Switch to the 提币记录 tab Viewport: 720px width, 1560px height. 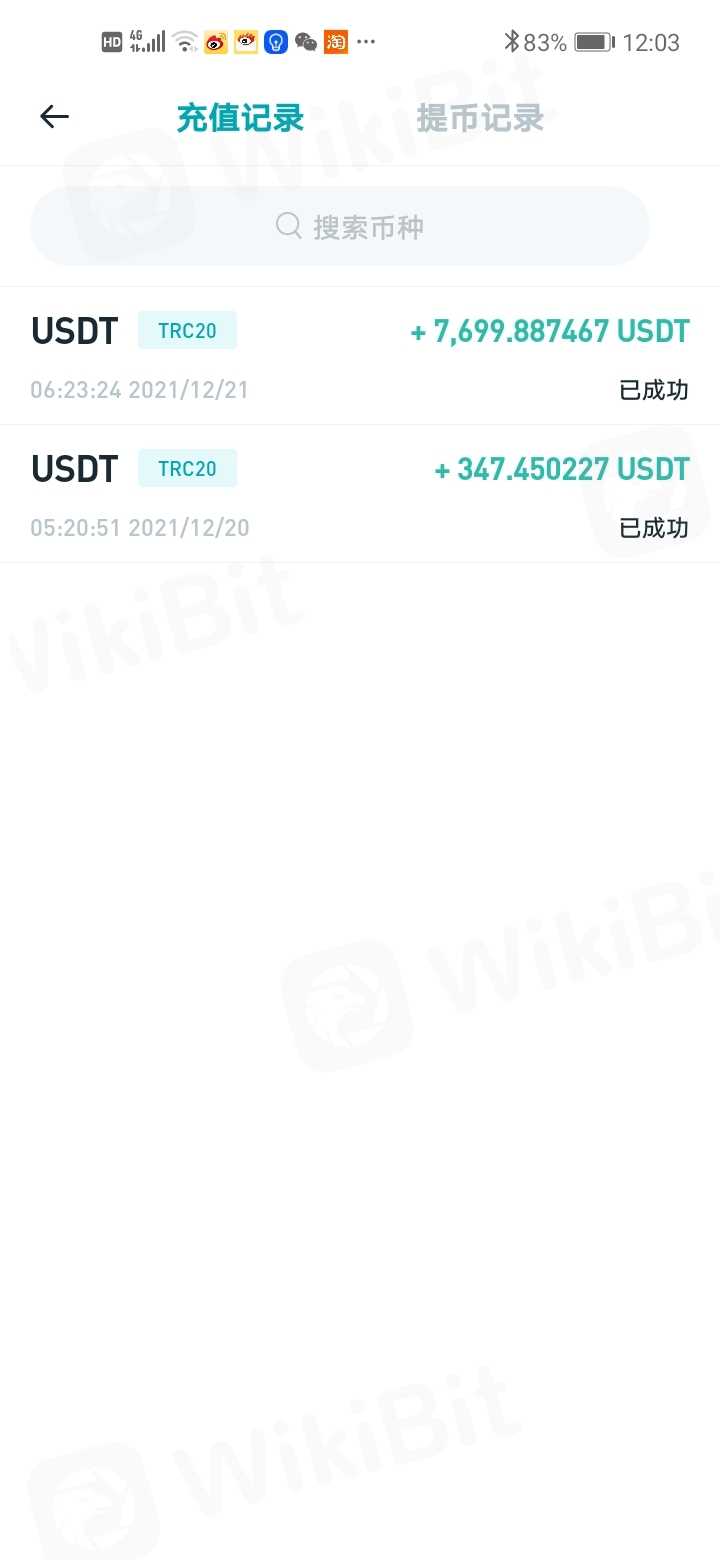click(480, 118)
